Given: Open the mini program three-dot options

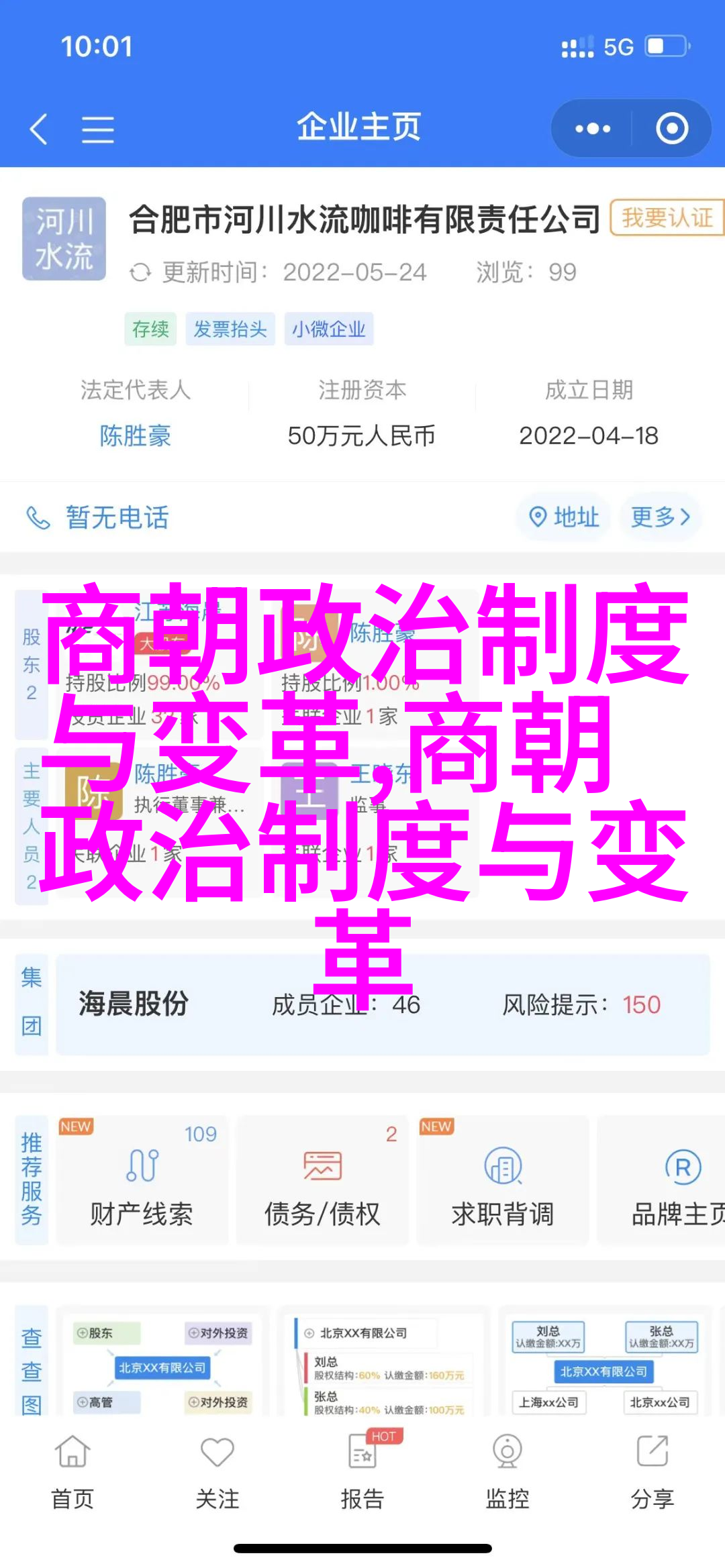Looking at the screenshot, I should pyautogui.click(x=592, y=128).
